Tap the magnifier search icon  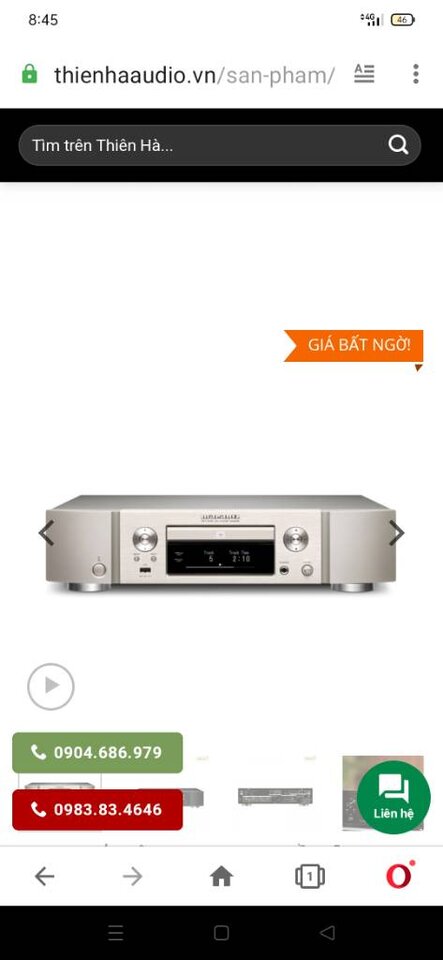point(398,145)
